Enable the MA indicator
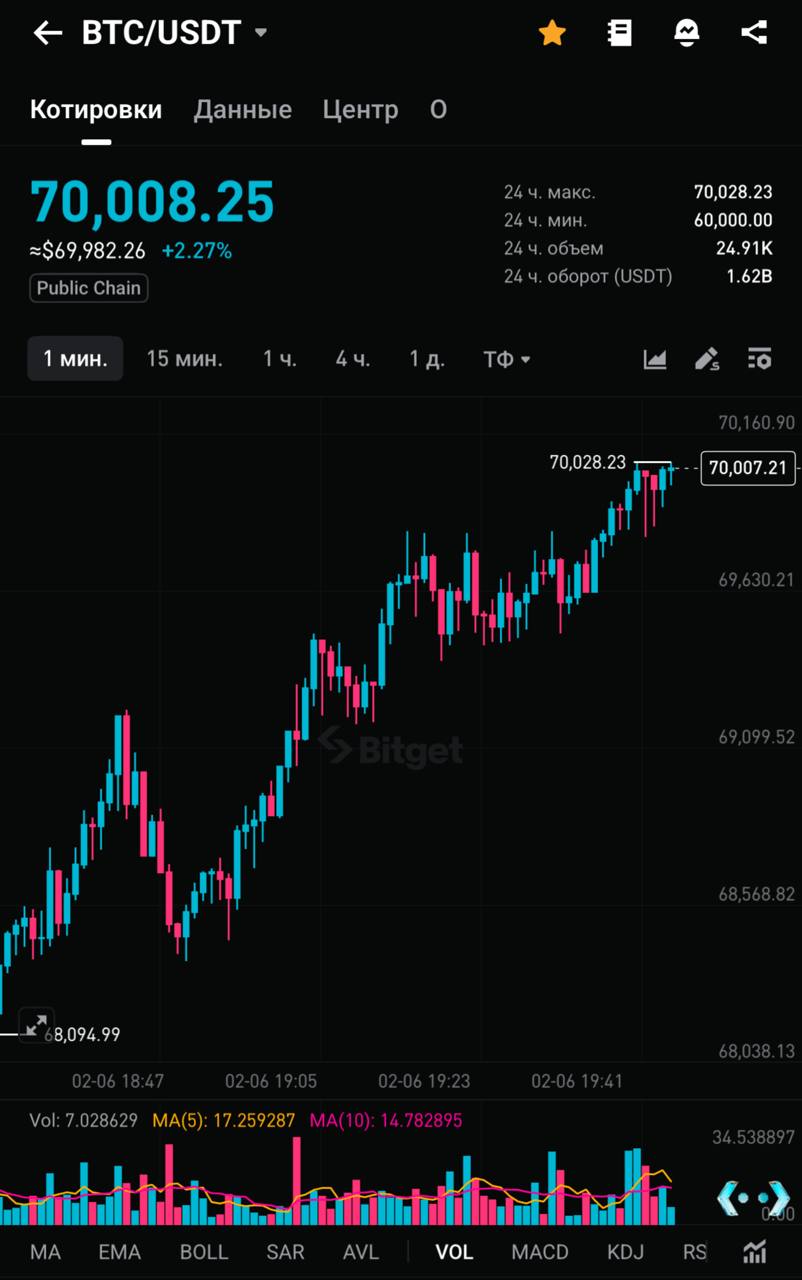 (45, 1252)
